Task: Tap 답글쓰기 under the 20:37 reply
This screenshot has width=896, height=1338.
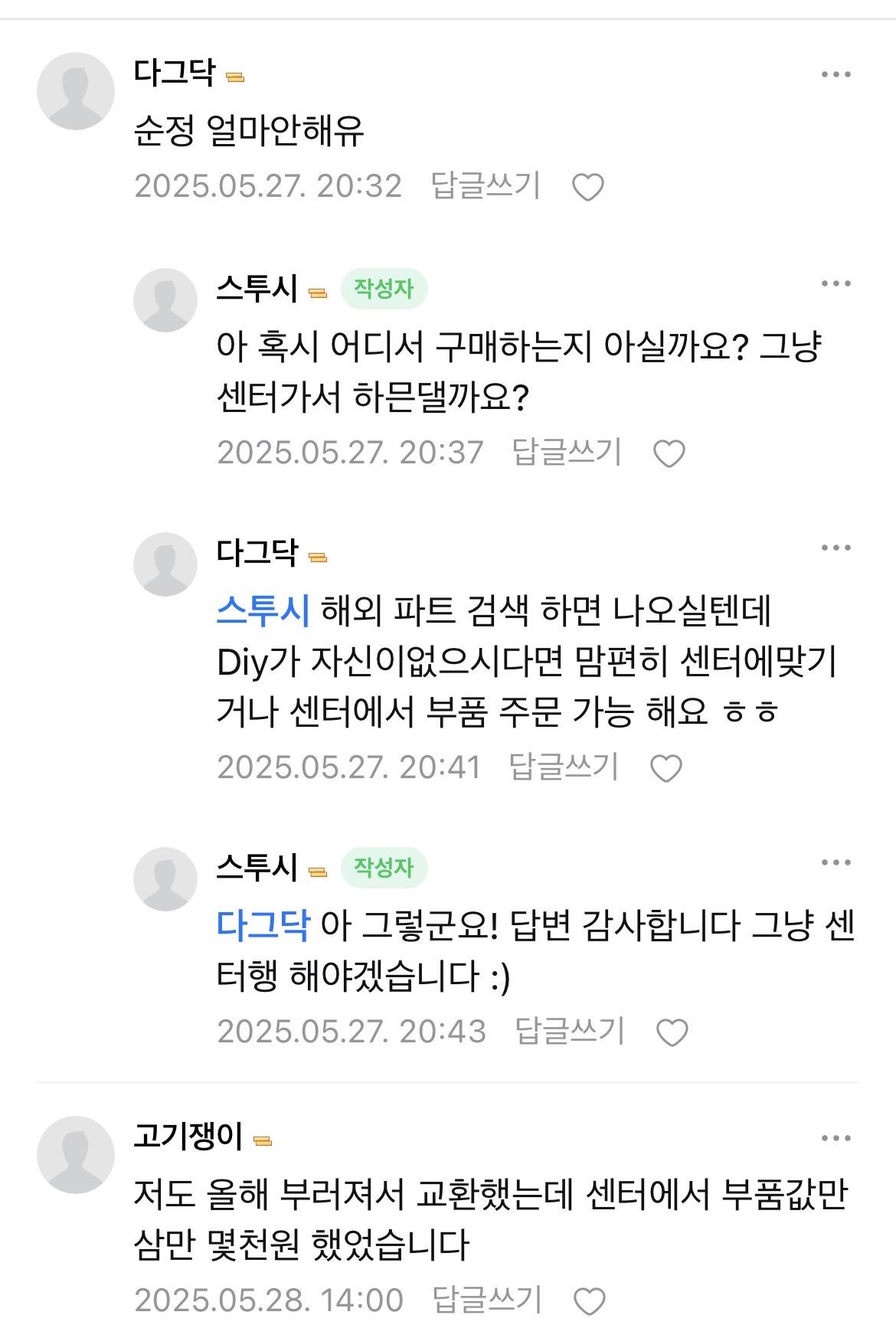Action: [x=566, y=452]
